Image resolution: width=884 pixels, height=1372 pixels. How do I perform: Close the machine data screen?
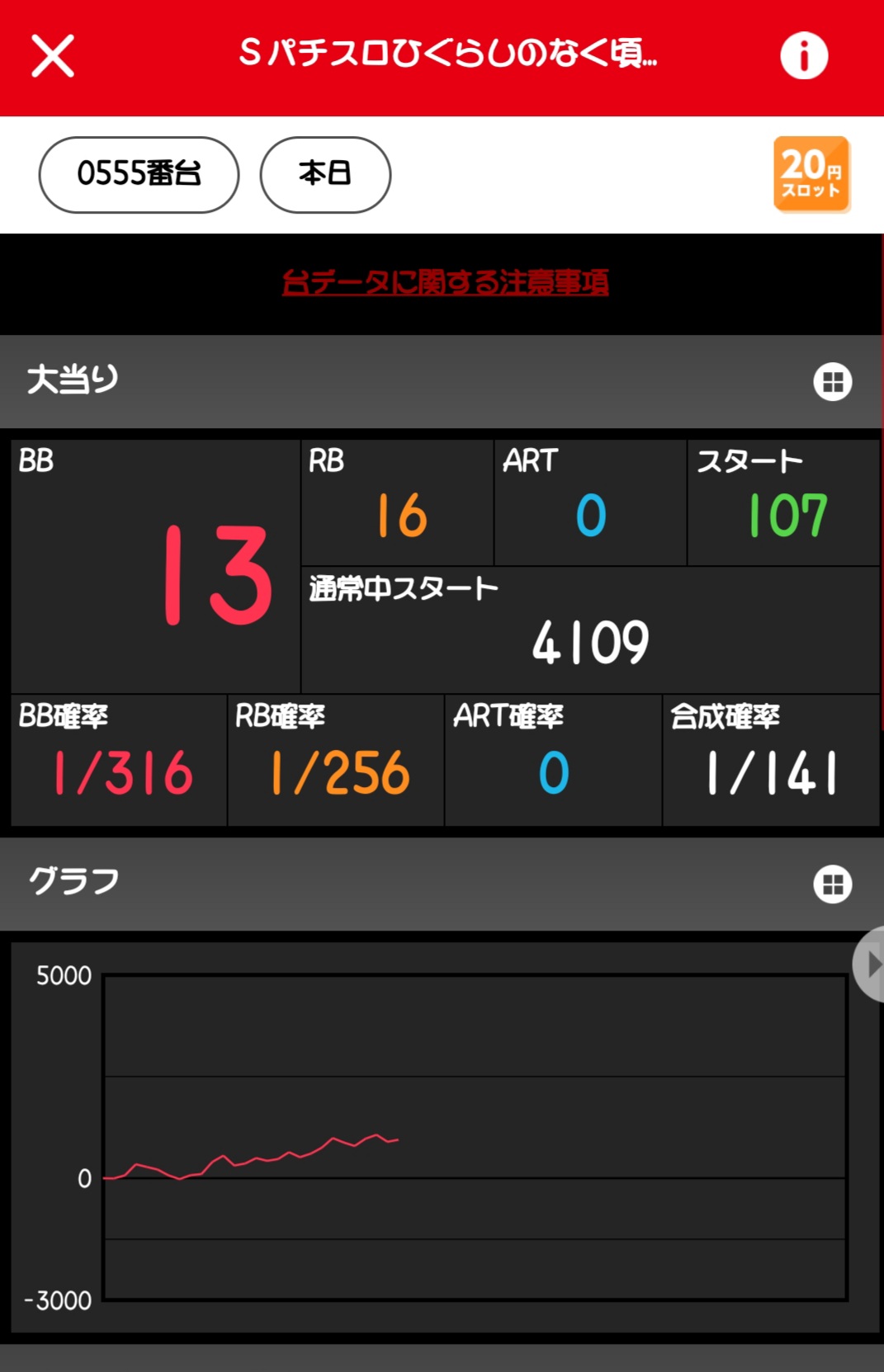click(x=53, y=56)
